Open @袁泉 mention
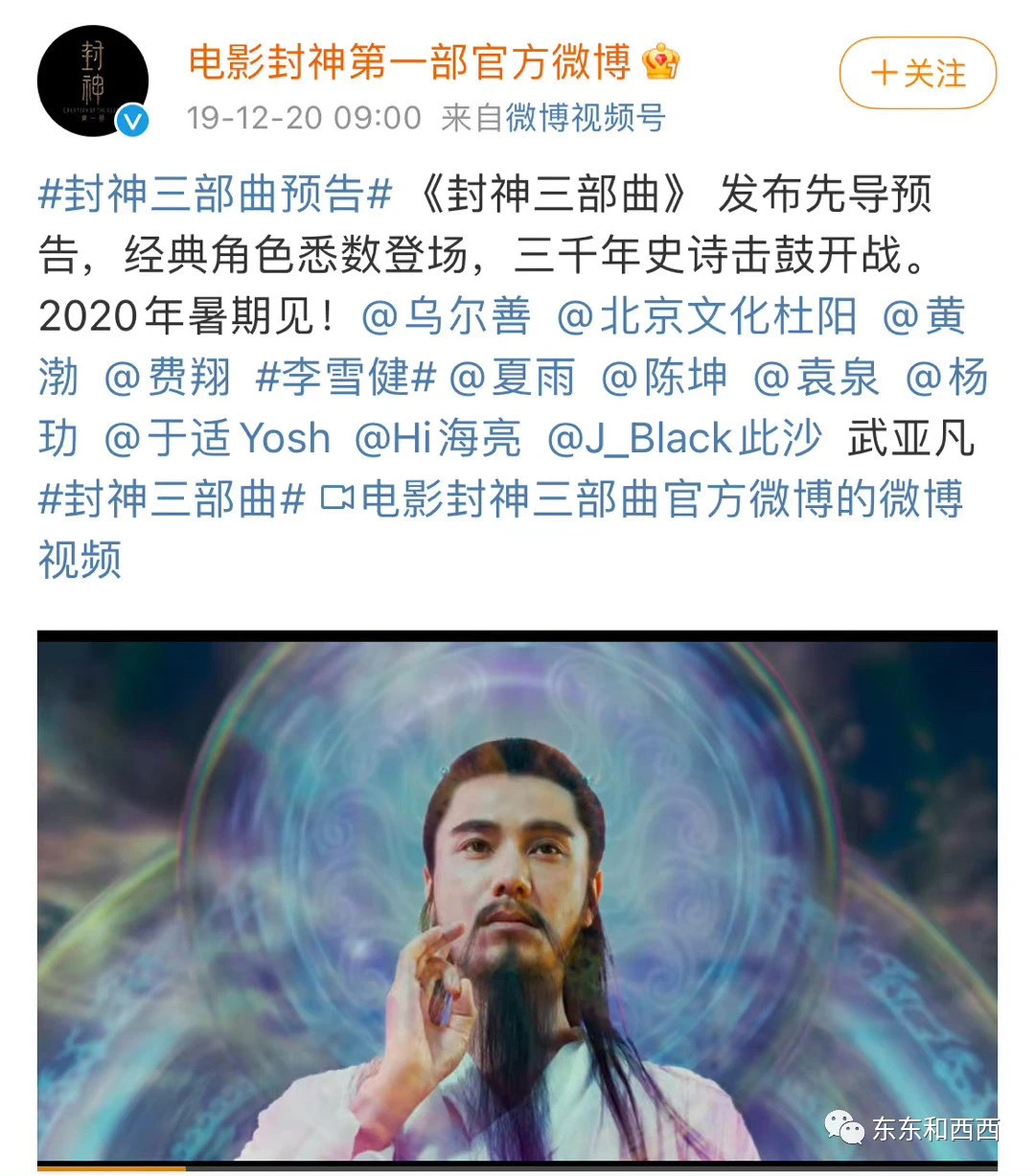The height and width of the screenshot is (1176, 1035). [816, 378]
